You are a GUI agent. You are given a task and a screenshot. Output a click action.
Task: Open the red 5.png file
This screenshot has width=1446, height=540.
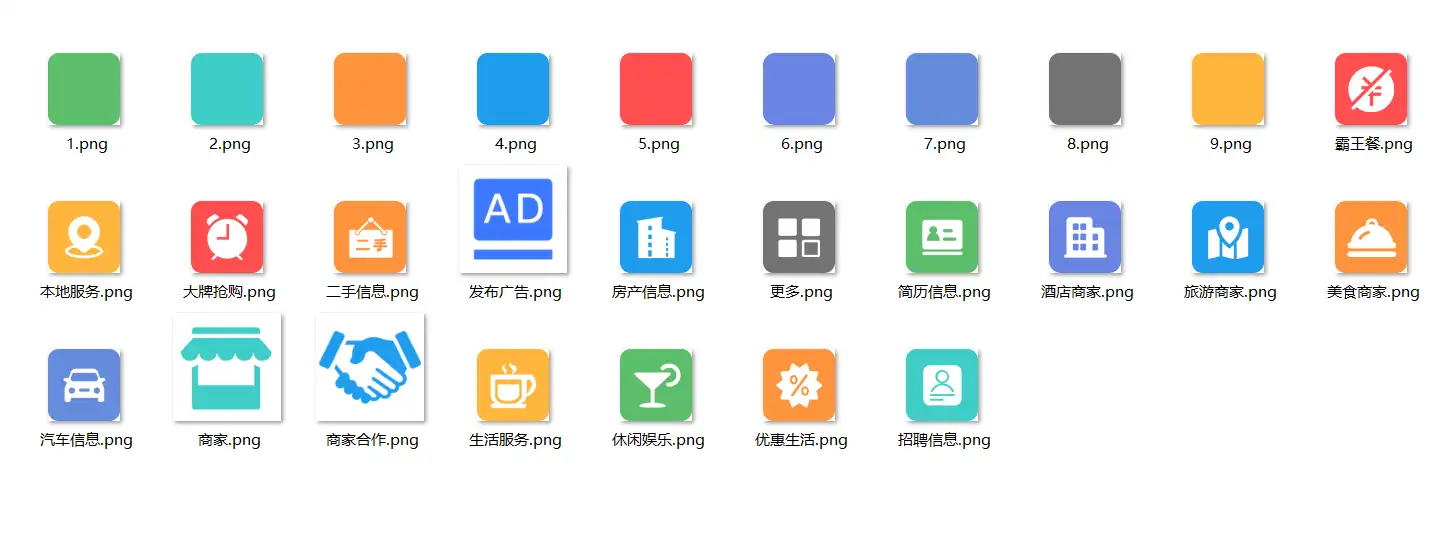point(656,90)
